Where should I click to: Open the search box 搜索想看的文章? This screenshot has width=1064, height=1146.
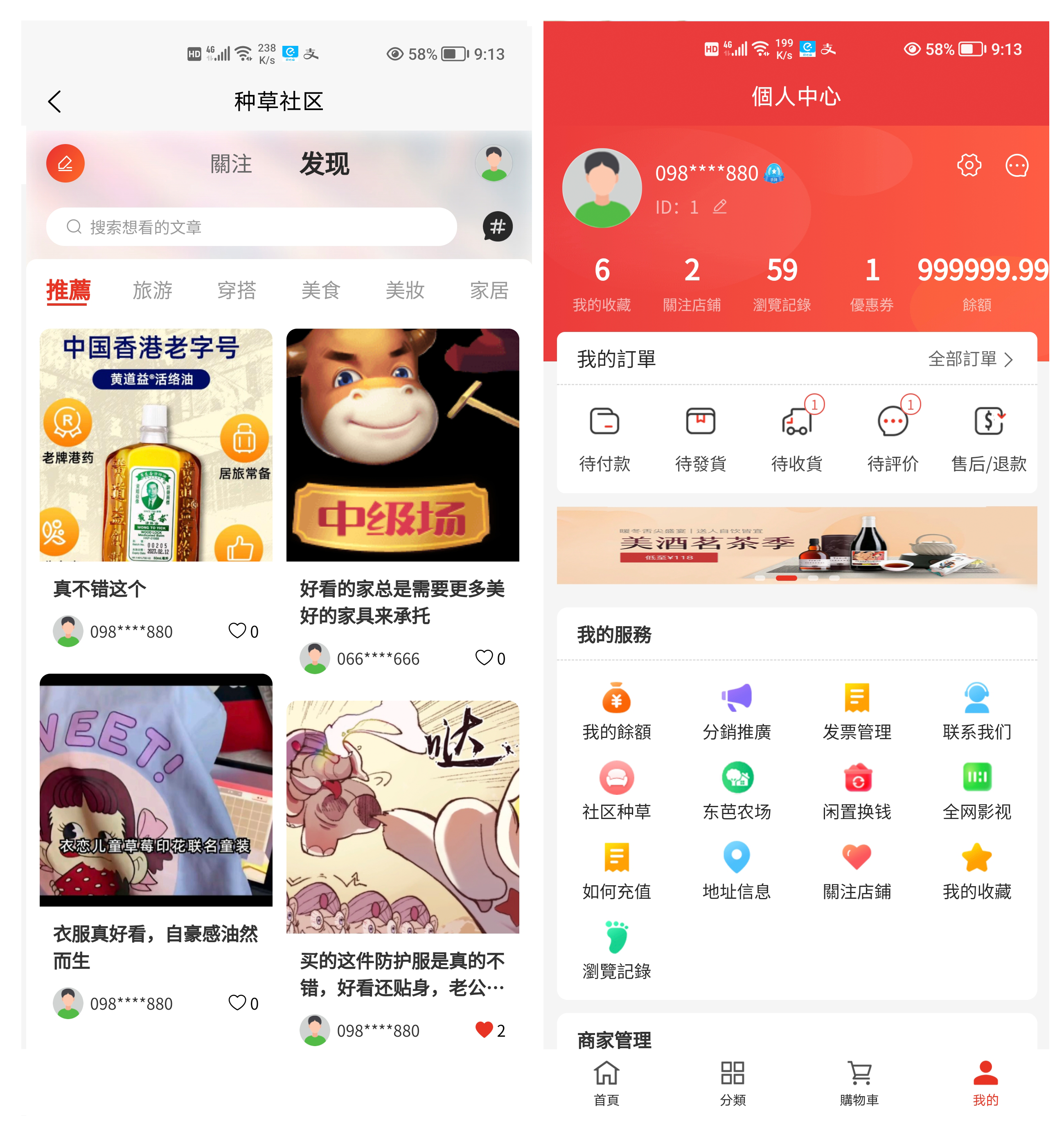point(251,227)
